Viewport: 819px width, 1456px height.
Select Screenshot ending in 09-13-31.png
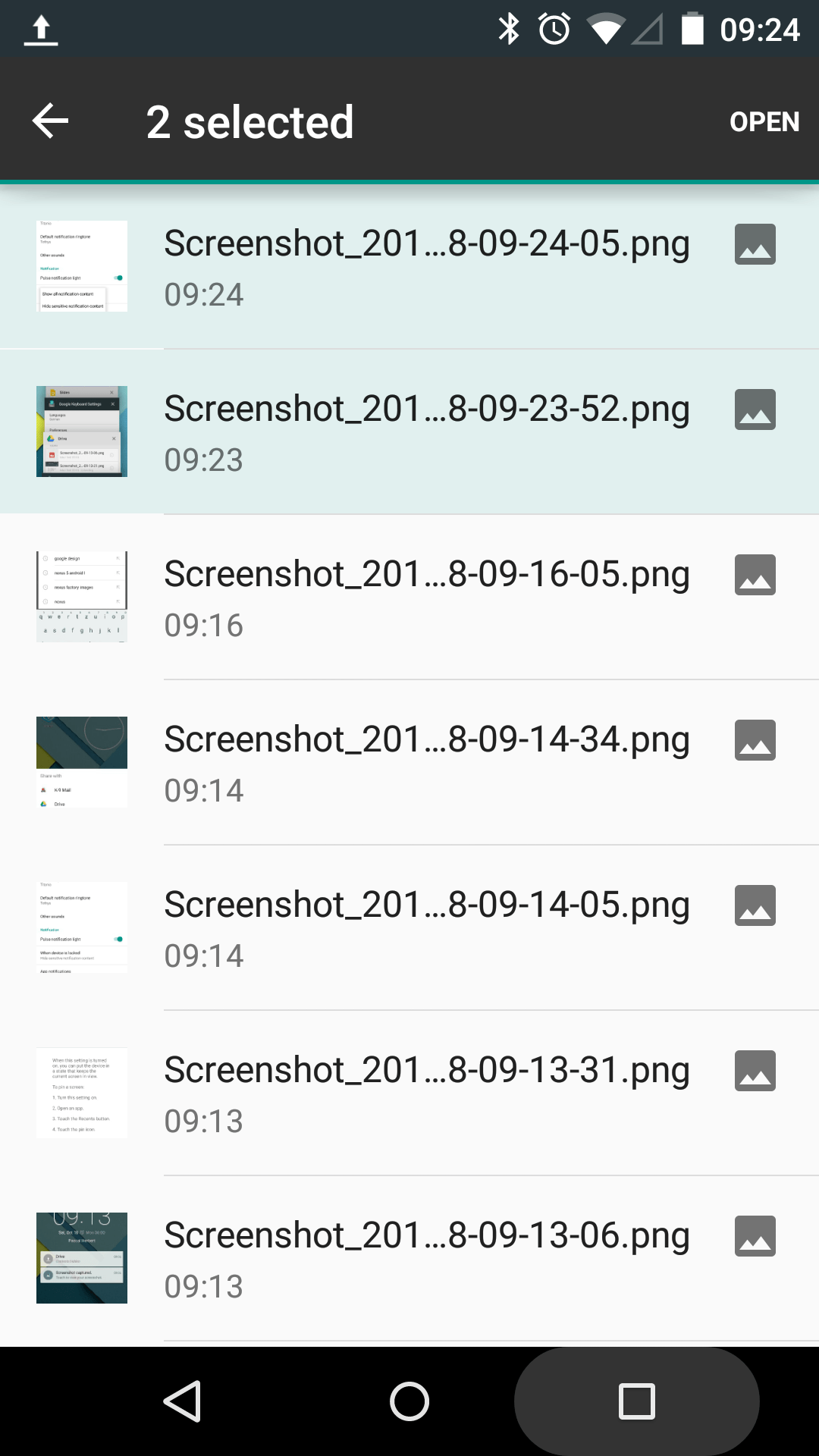426,1093
